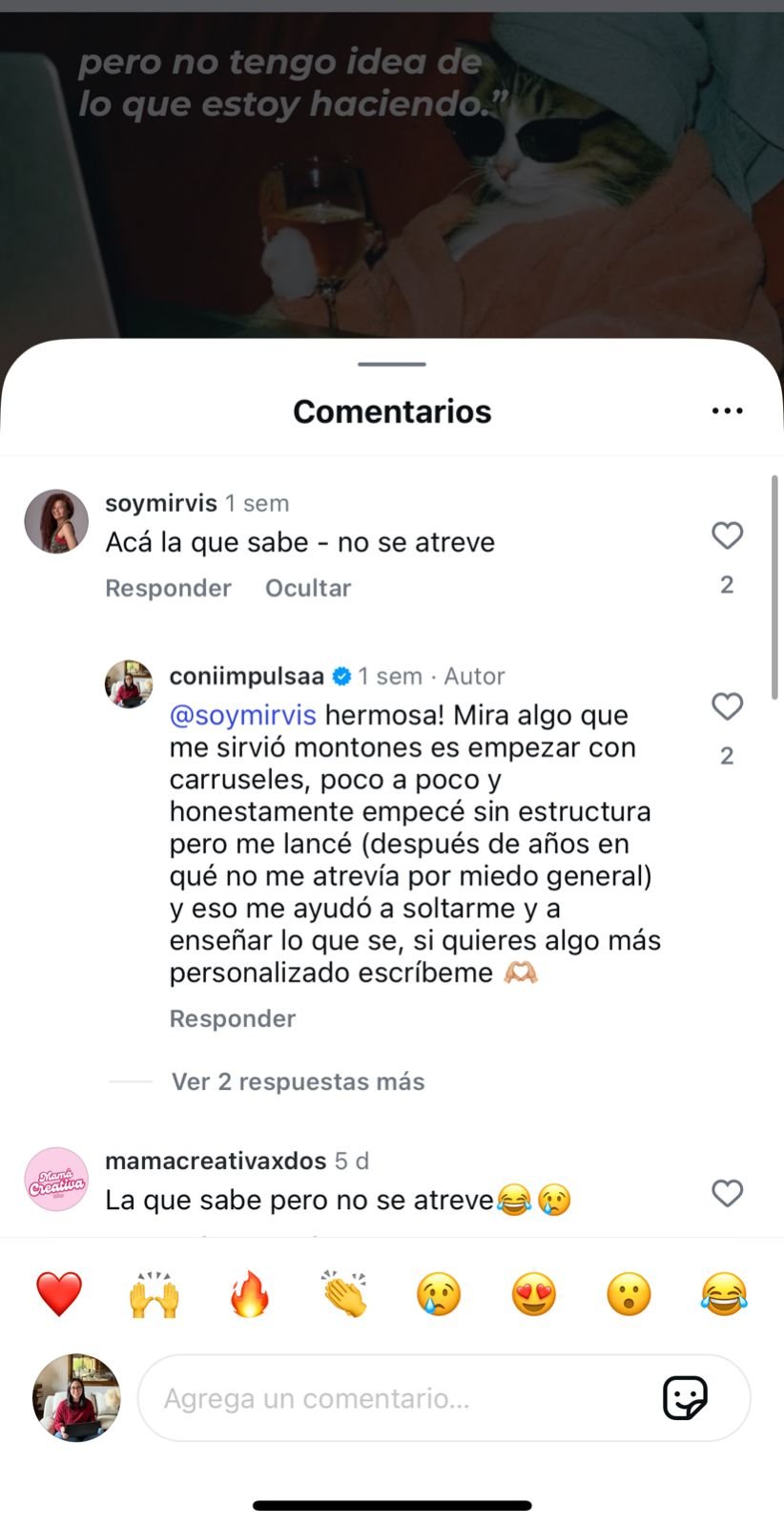
Task: Reply to soymirvis's comment
Action: pos(168,588)
